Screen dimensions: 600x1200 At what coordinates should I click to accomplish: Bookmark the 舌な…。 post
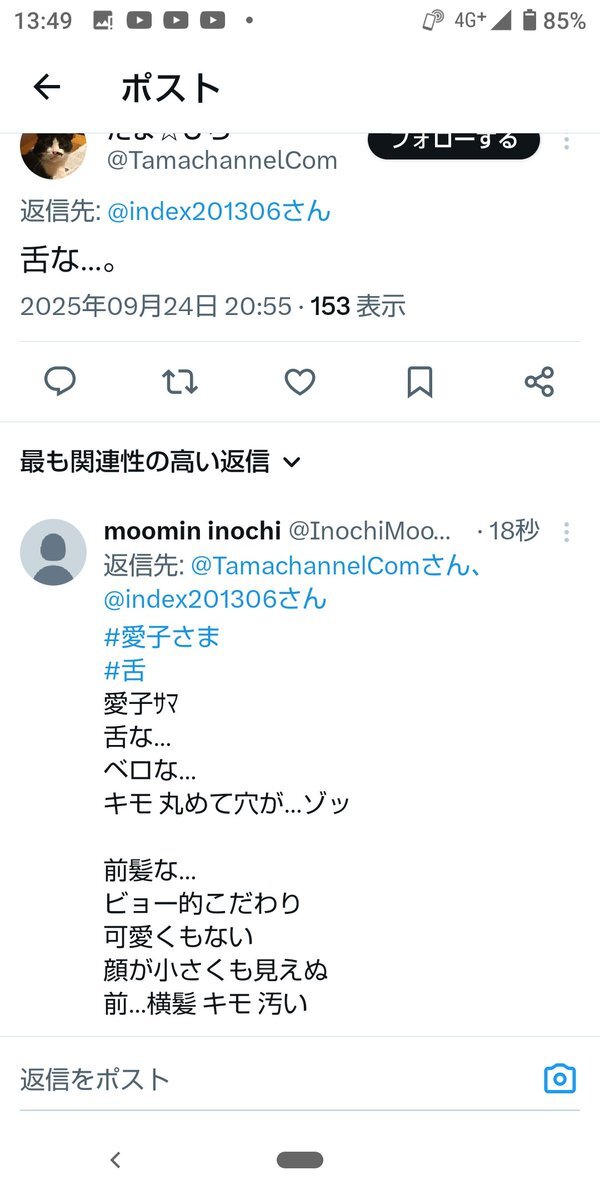point(420,381)
